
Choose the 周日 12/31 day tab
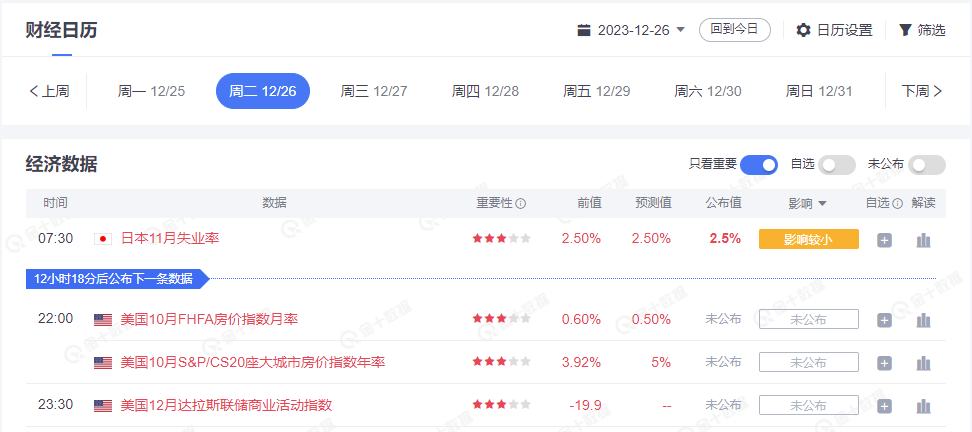point(819,91)
